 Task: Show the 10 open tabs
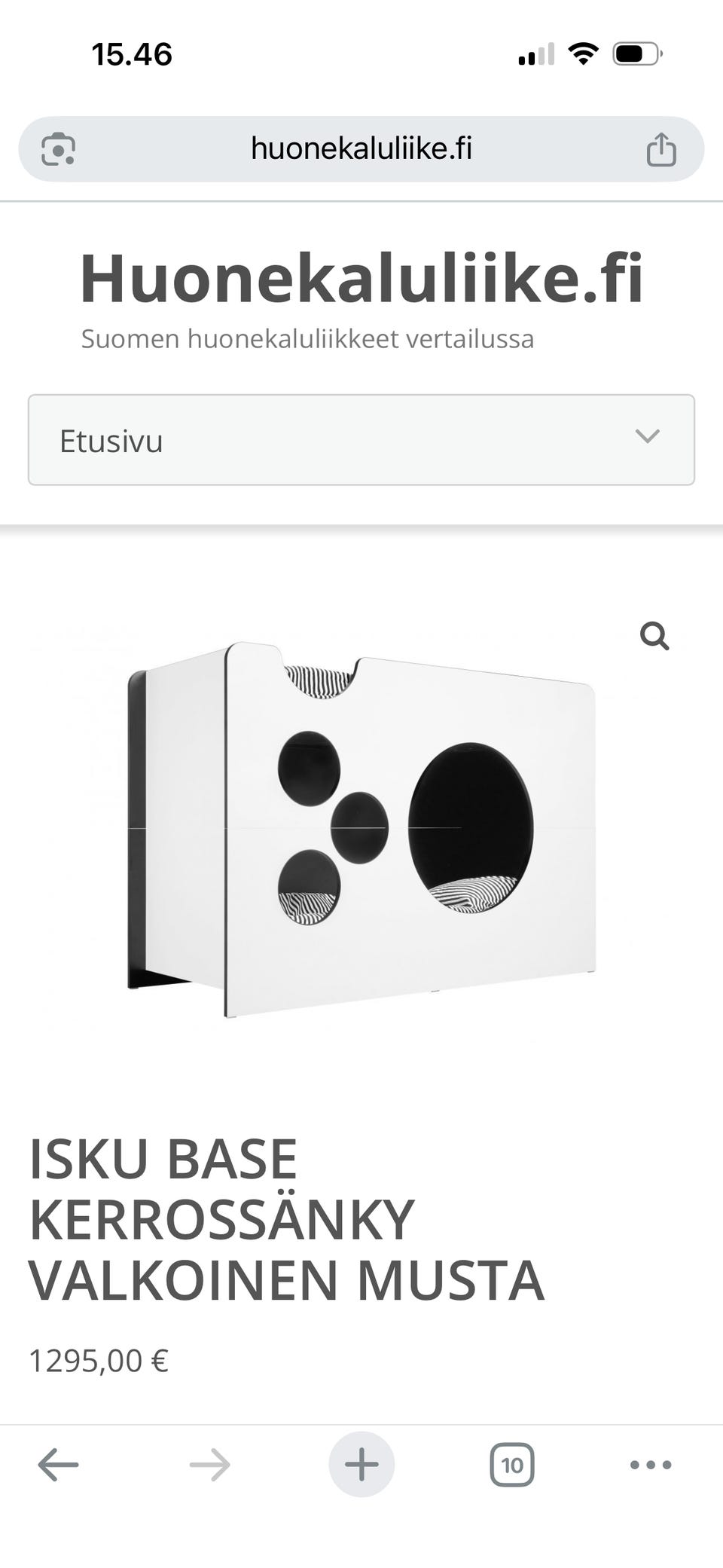512,1465
